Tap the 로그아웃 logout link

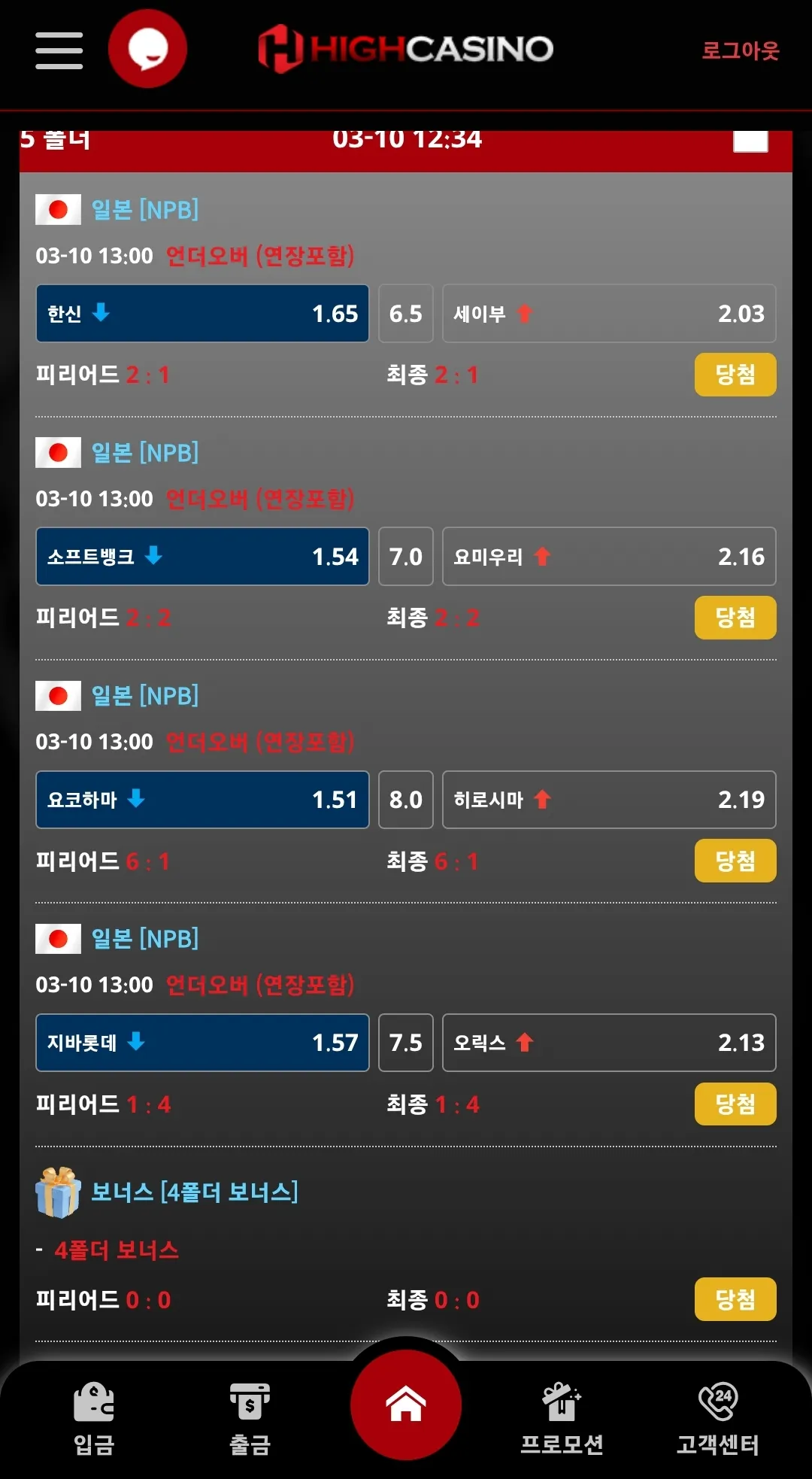click(740, 50)
